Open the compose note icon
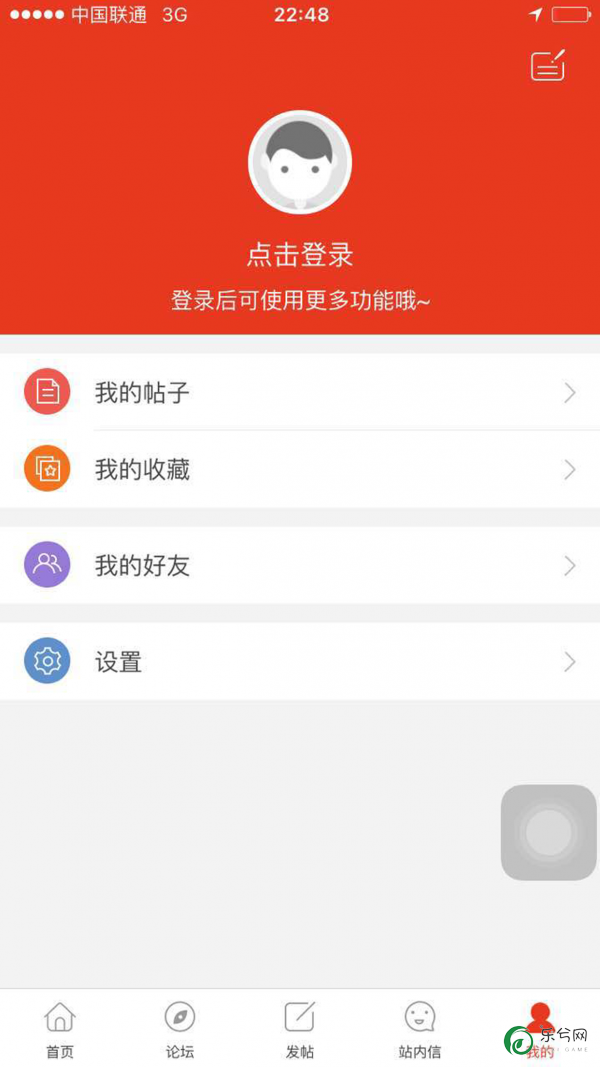This screenshot has width=600, height=1067. point(548,65)
